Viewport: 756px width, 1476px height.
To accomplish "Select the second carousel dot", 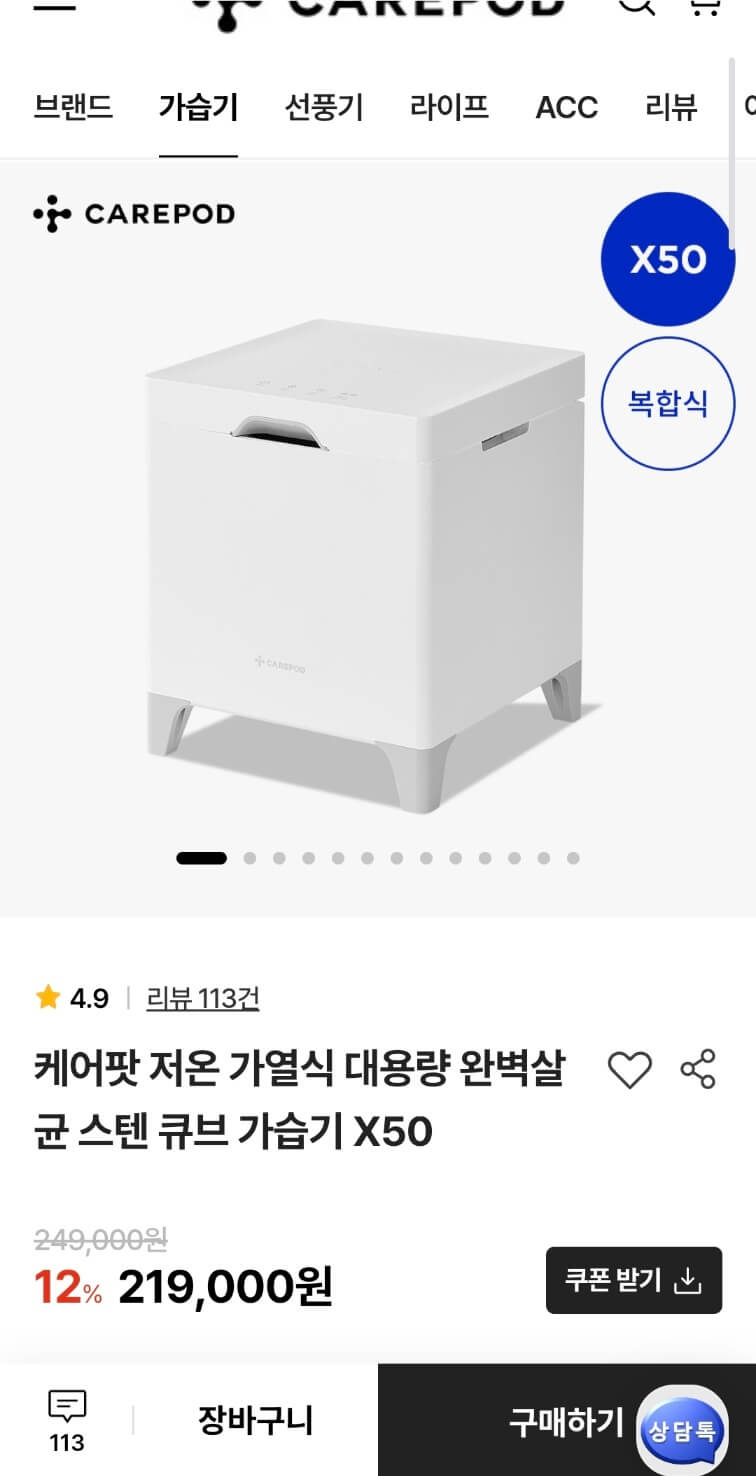I will point(249,857).
